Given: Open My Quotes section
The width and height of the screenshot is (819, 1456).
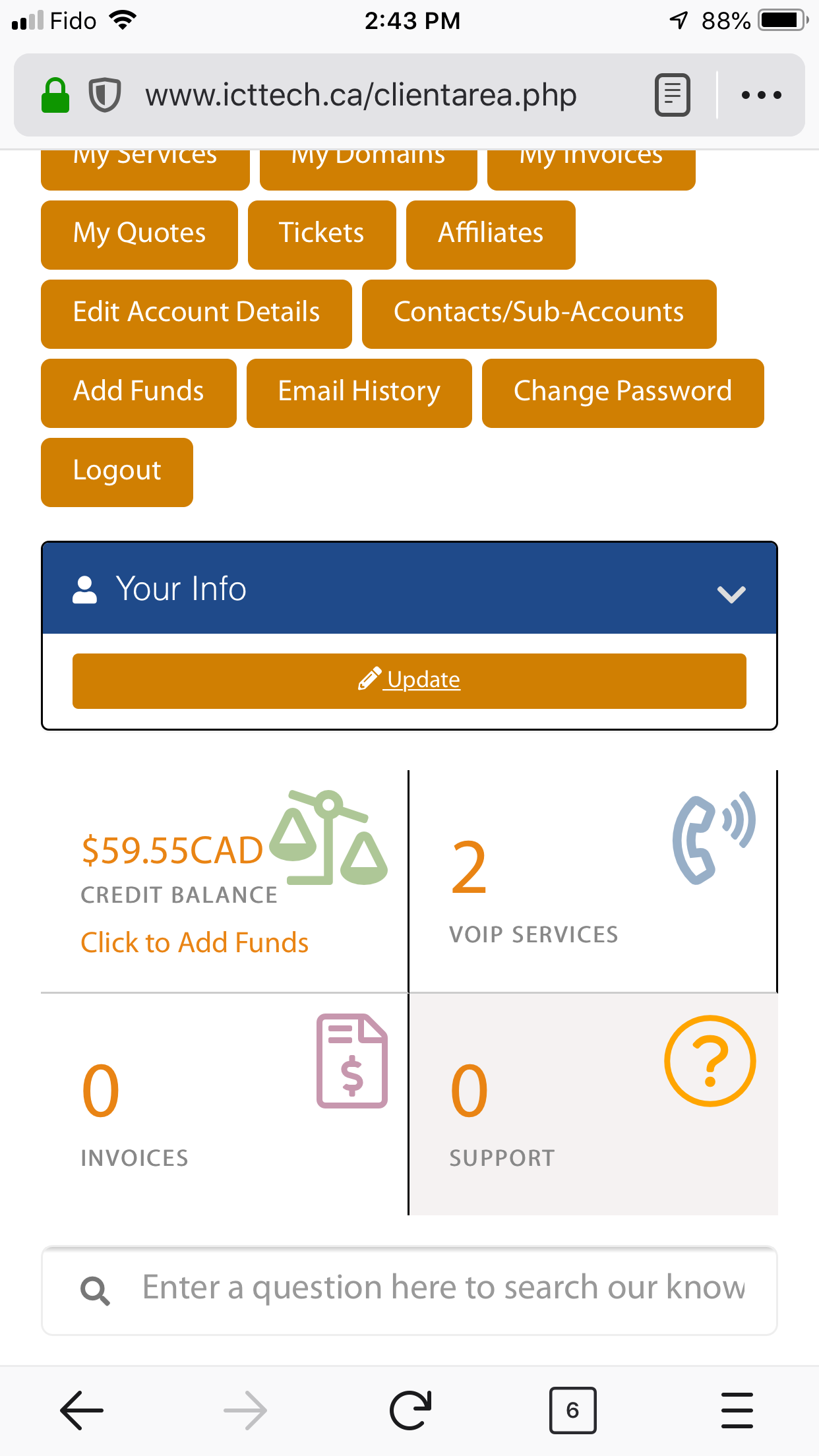Looking at the screenshot, I should pyautogui.click(x=139, y=234).
